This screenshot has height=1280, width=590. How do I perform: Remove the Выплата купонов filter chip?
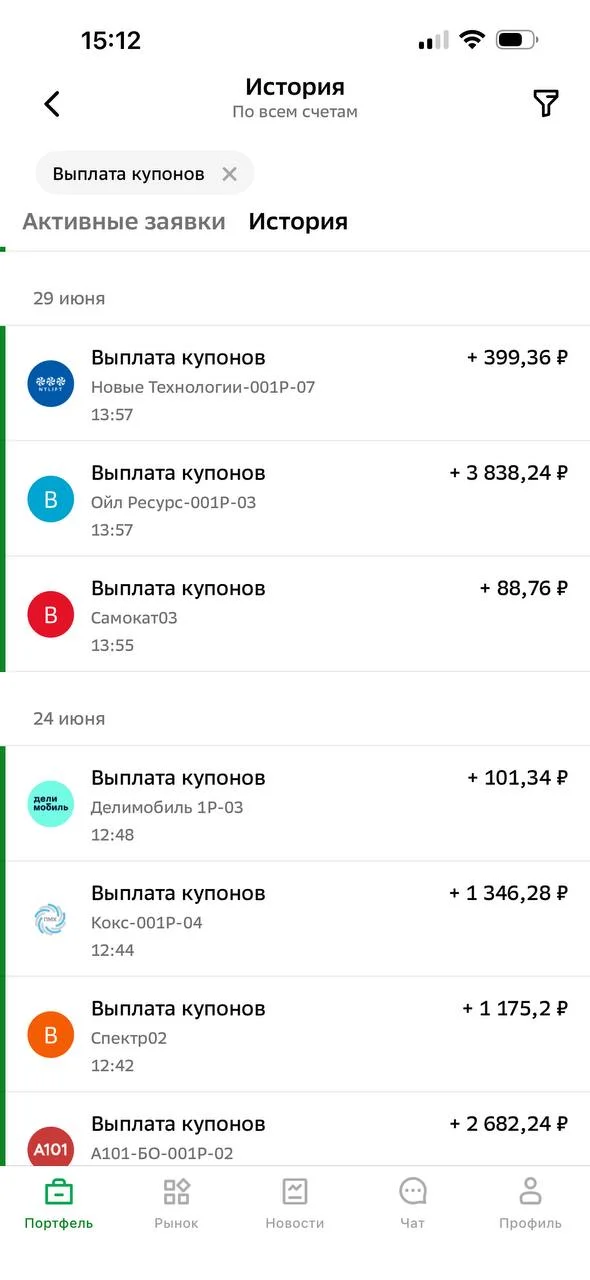point(229,174)
